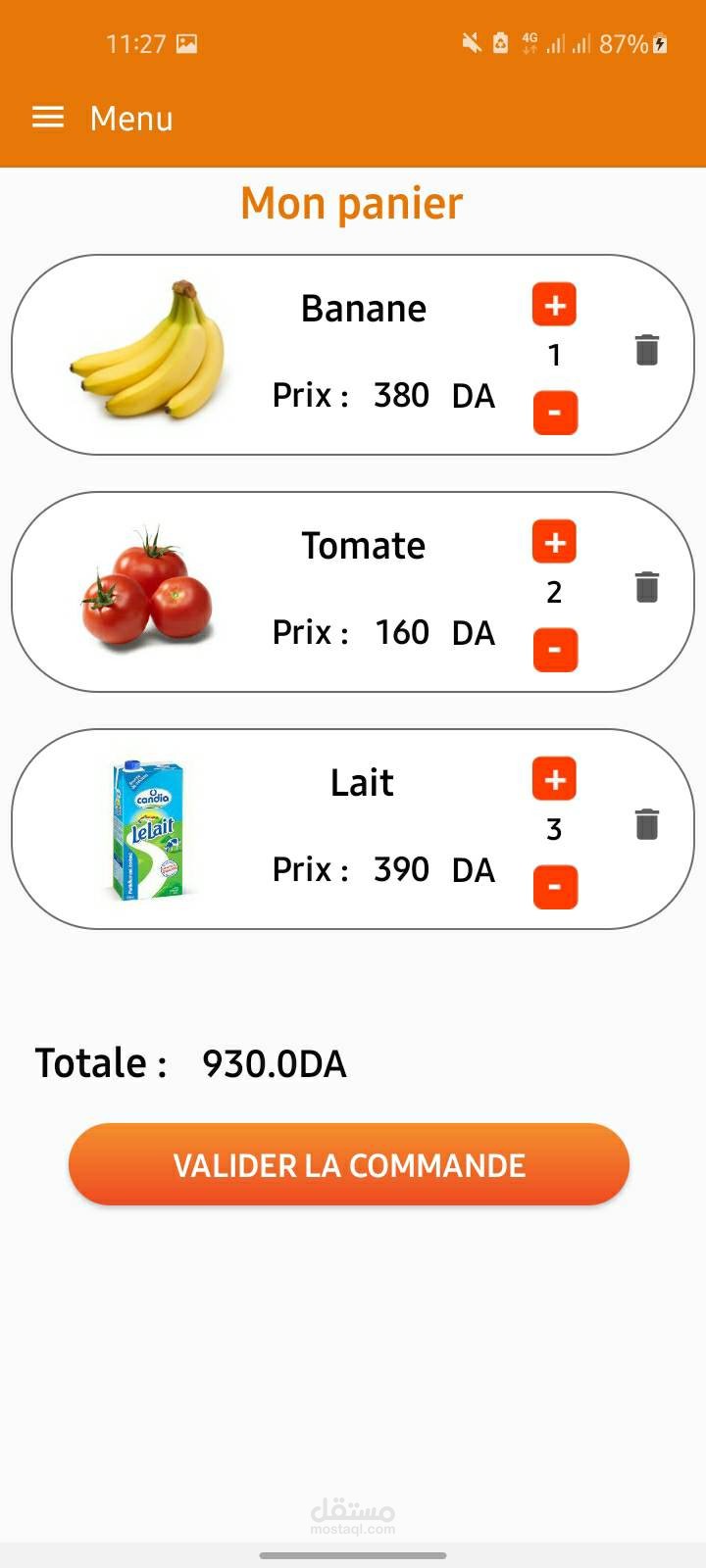Open the hamburger menu drawer
The width and height of the screenshot is (706, 1568).
48,119
